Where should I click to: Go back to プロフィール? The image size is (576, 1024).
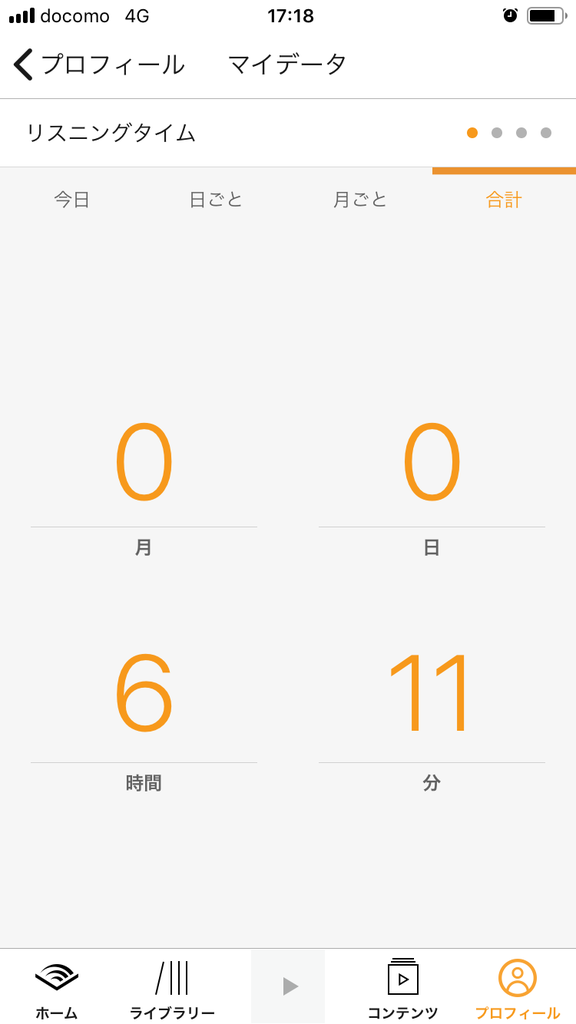pos(99,65)
